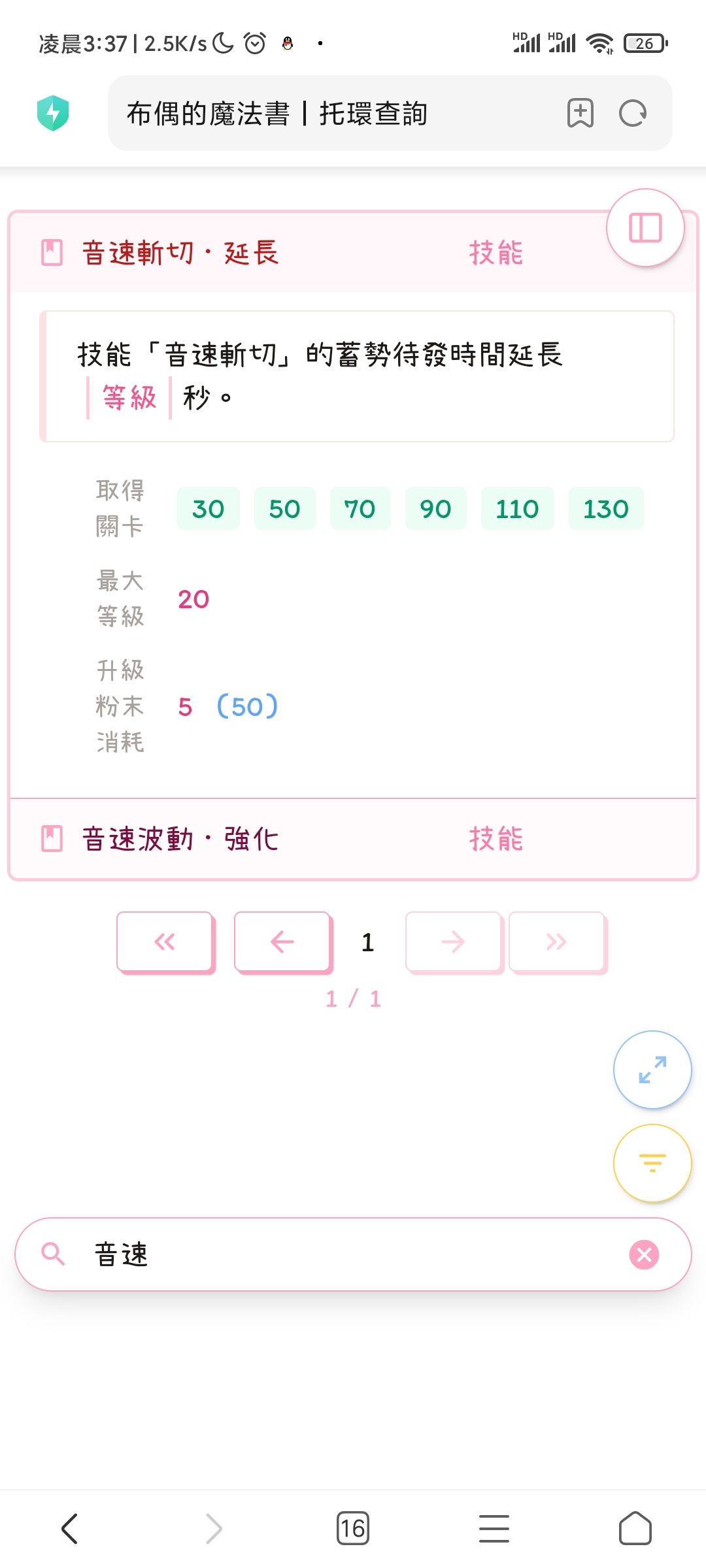The height and width of the screenshot is (1568, 706).
Task: Open the browser menu with the hamburger icon
Action: 494,1528
